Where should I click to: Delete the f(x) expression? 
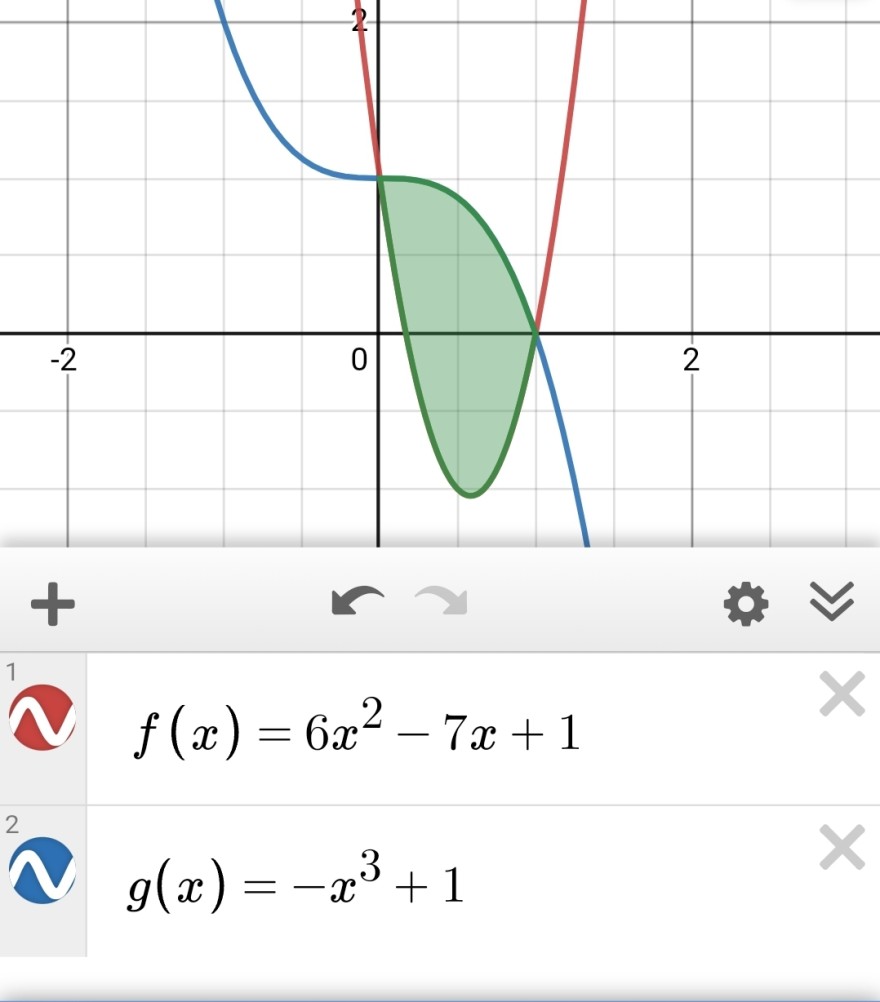[x=841, y=694]
